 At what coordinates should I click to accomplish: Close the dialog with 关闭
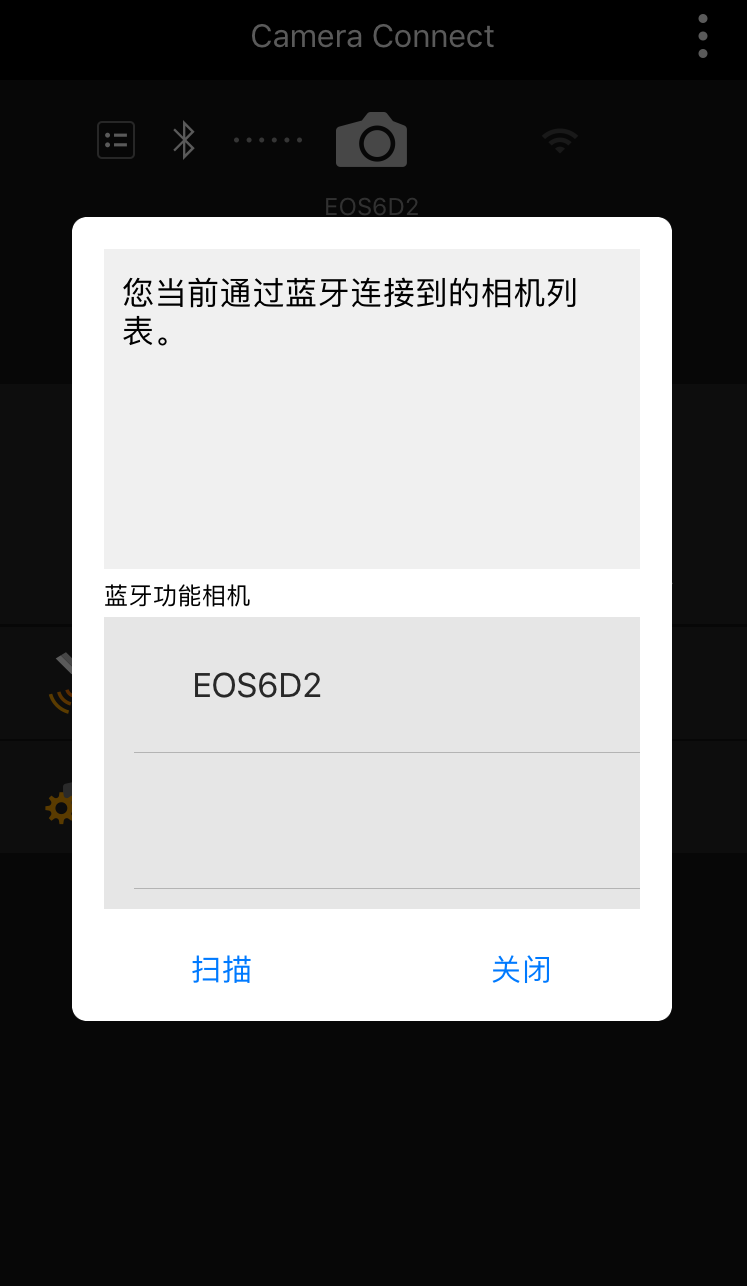pyautogui.click(x=521, y=970)
